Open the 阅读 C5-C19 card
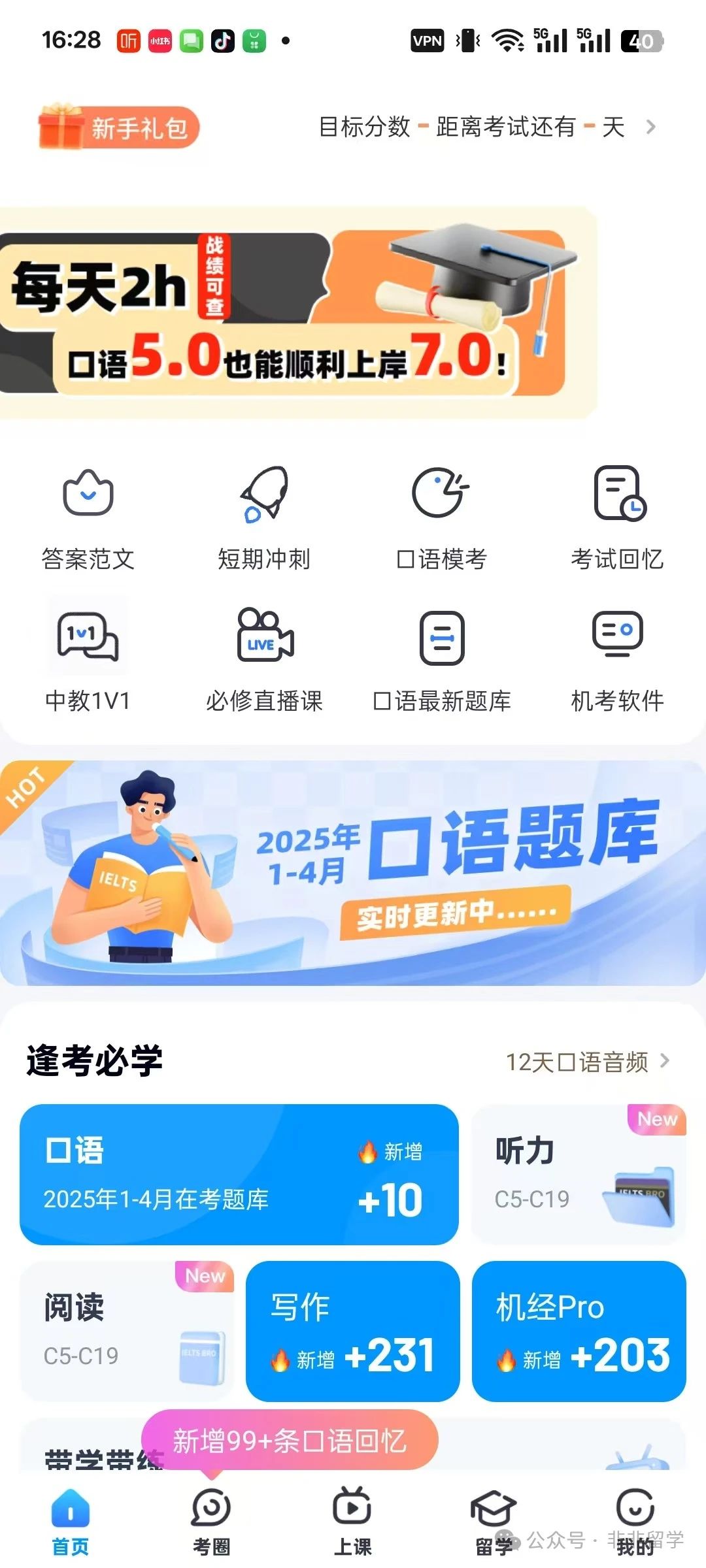This screenshot has width=706, height=1568. tap(127, 1331)
